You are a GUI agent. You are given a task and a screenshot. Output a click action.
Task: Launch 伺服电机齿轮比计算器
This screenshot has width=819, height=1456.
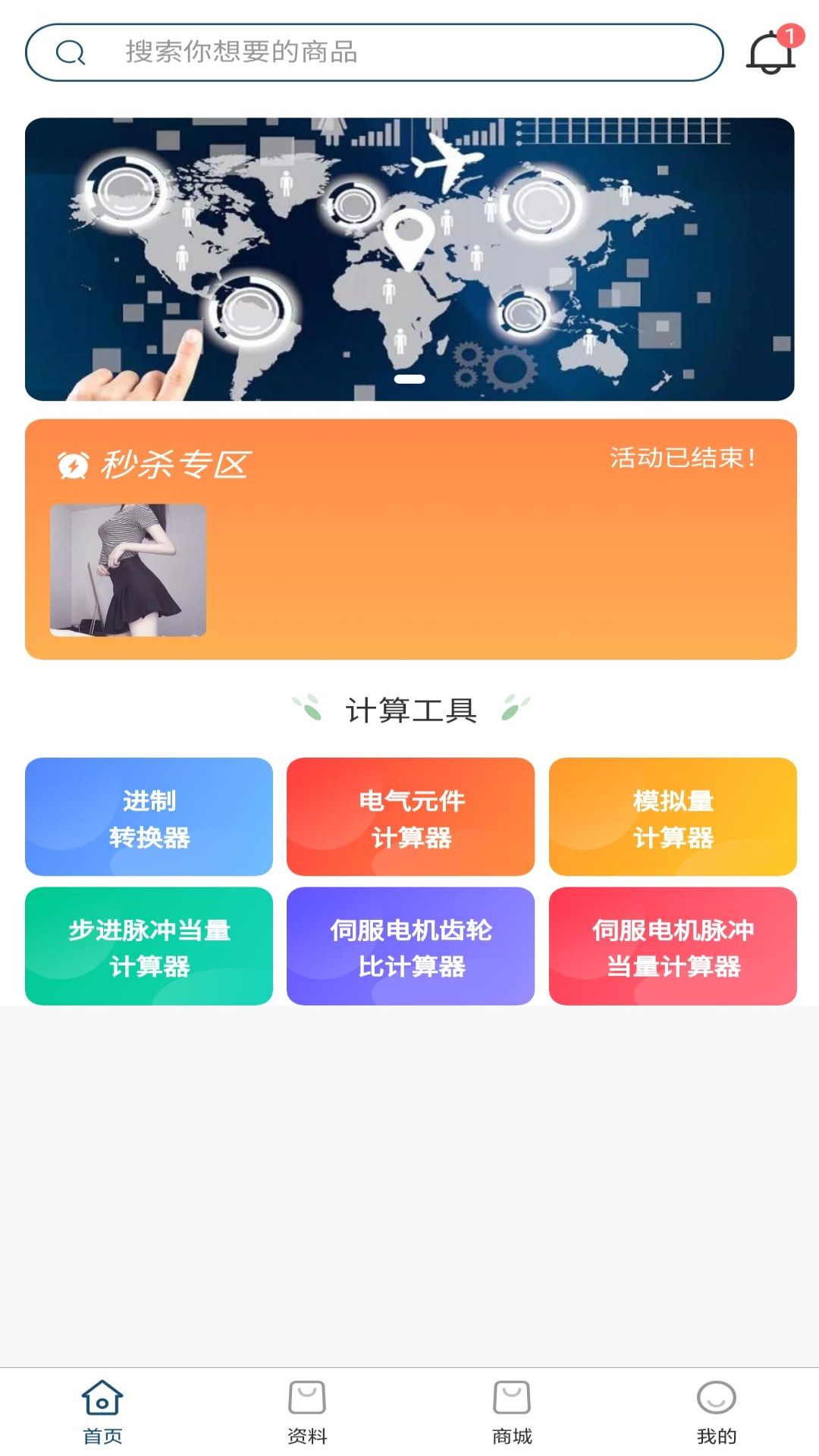point(410,946)
